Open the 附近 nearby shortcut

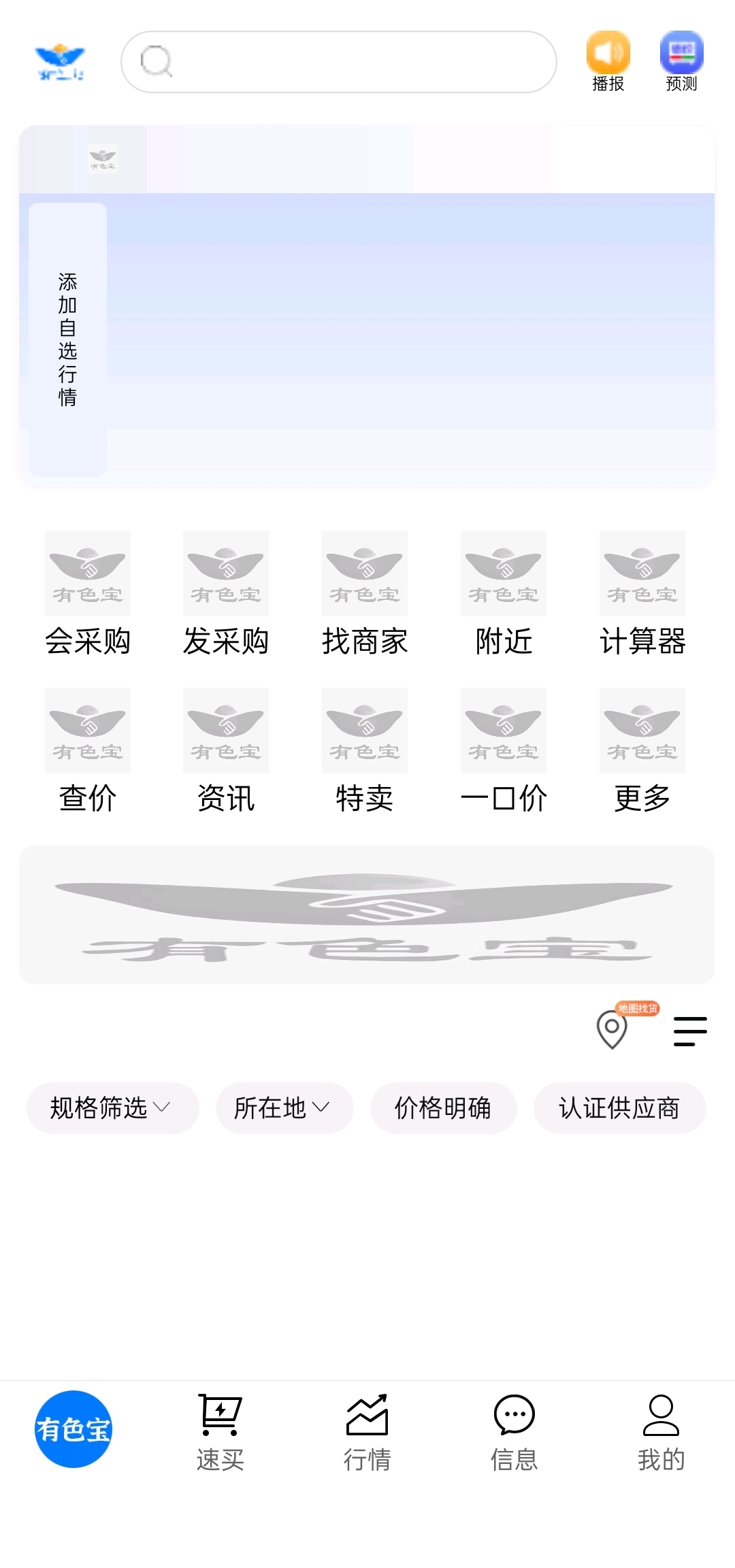(x=504, y=594)
